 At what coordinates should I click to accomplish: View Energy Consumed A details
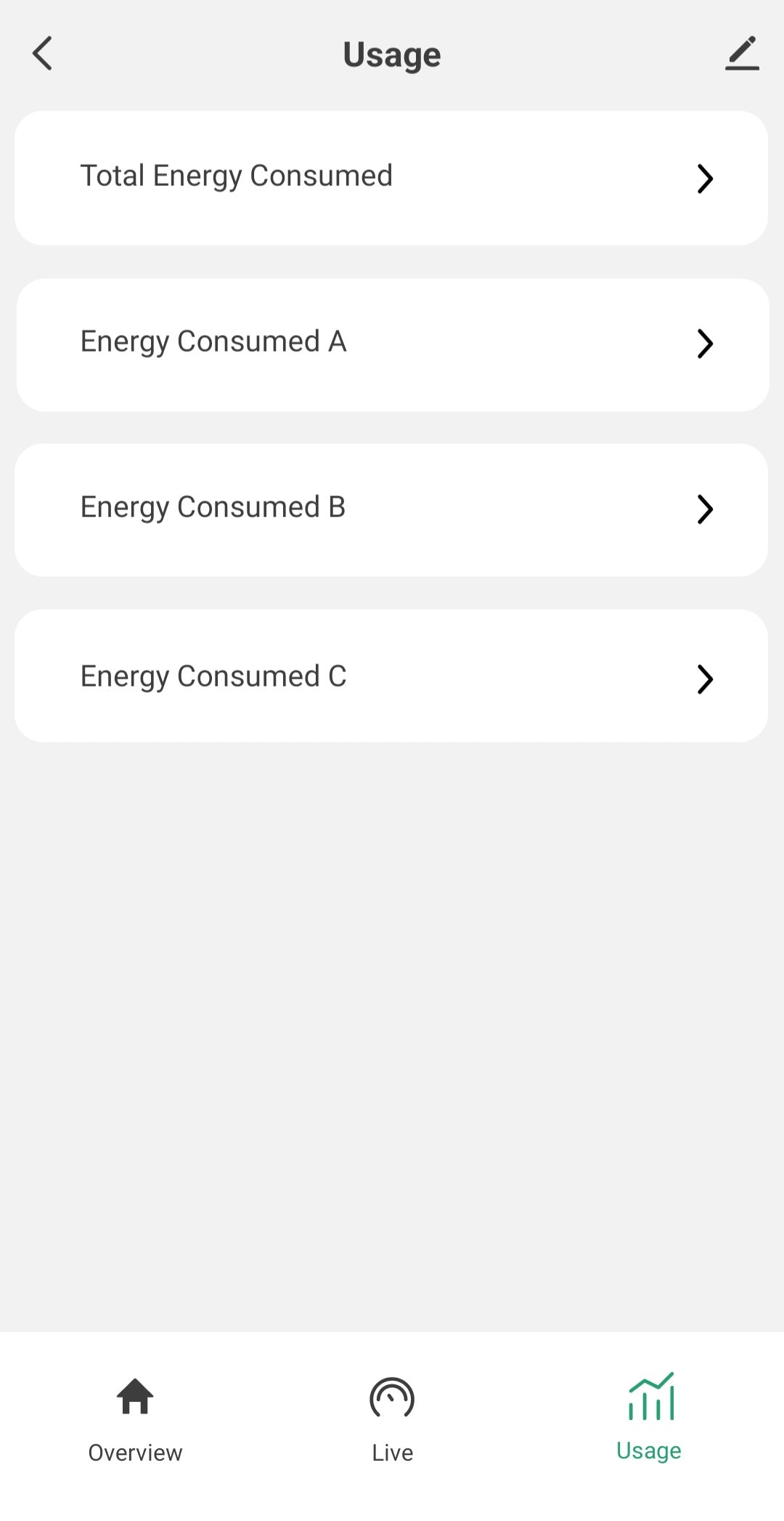(391, 344)
